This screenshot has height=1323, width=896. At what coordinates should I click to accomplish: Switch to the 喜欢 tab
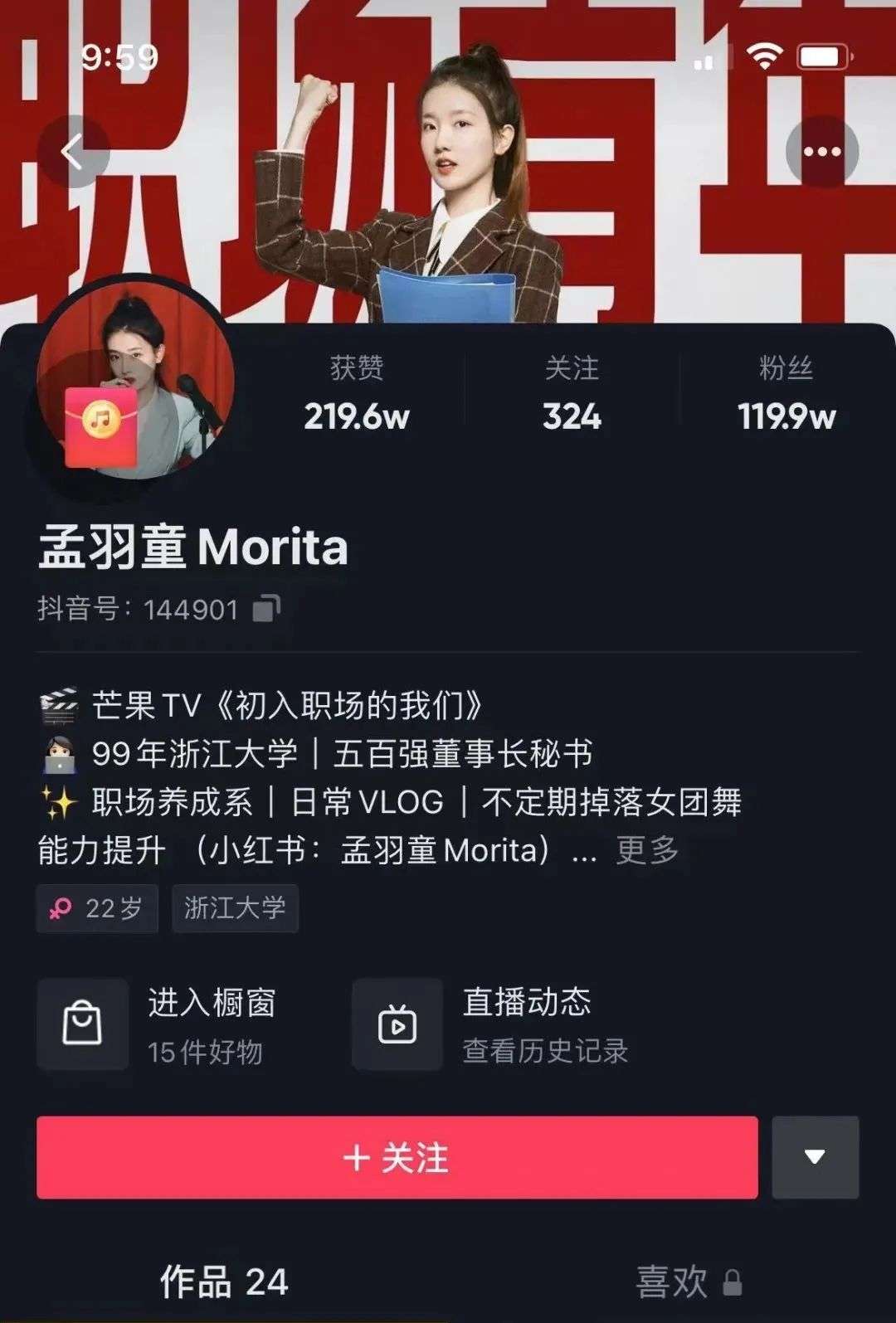tap(688, 1282)
